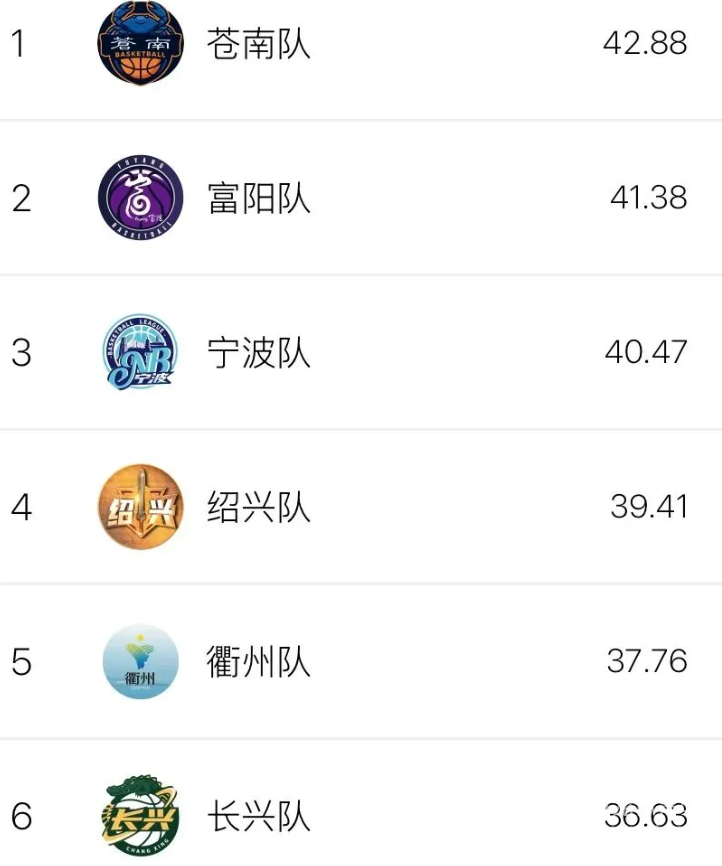Click rank number 6 beside 长兴队
The height and width of the screenshot is (866, 722).
pos(22,817)
